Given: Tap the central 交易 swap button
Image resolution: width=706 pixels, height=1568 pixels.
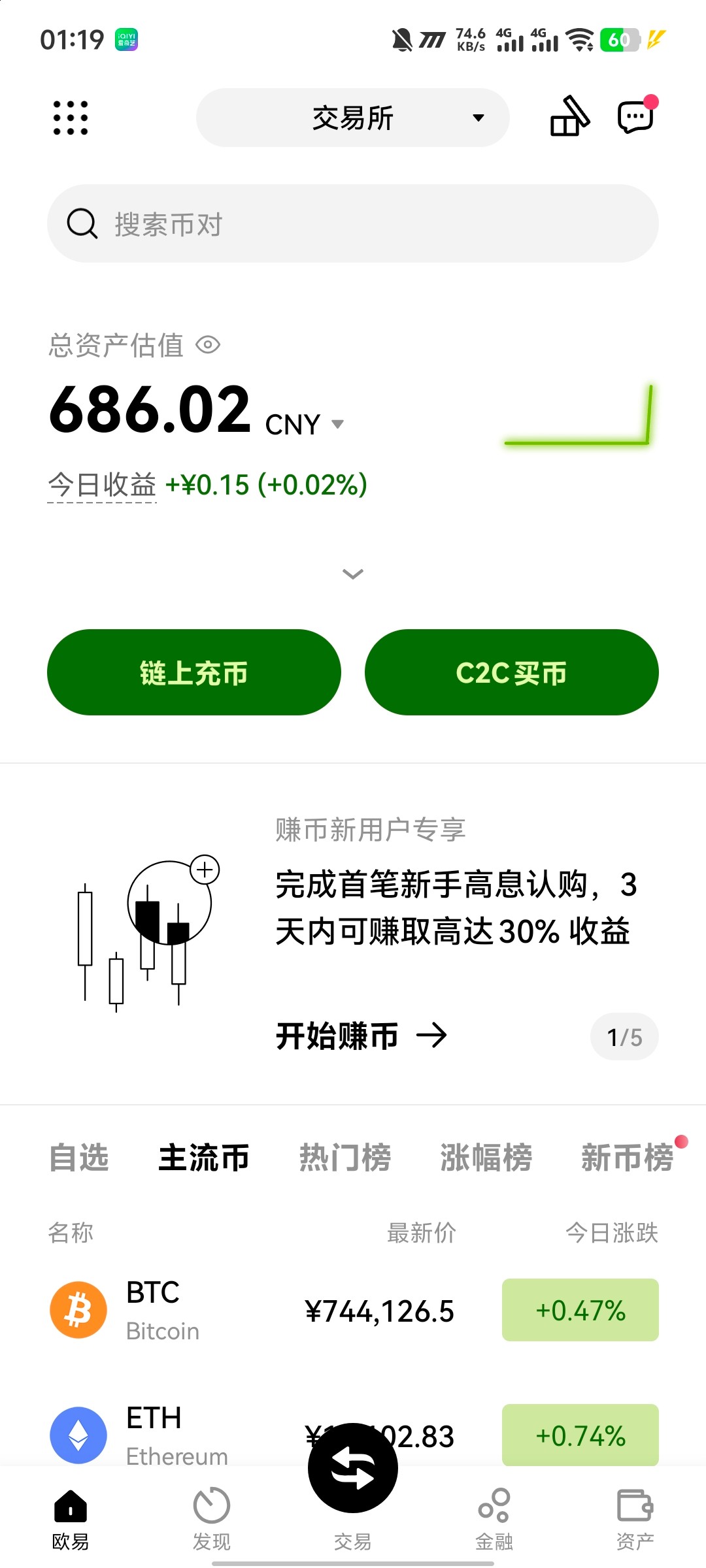Looking at the screenshot, I should [353, 1468].
